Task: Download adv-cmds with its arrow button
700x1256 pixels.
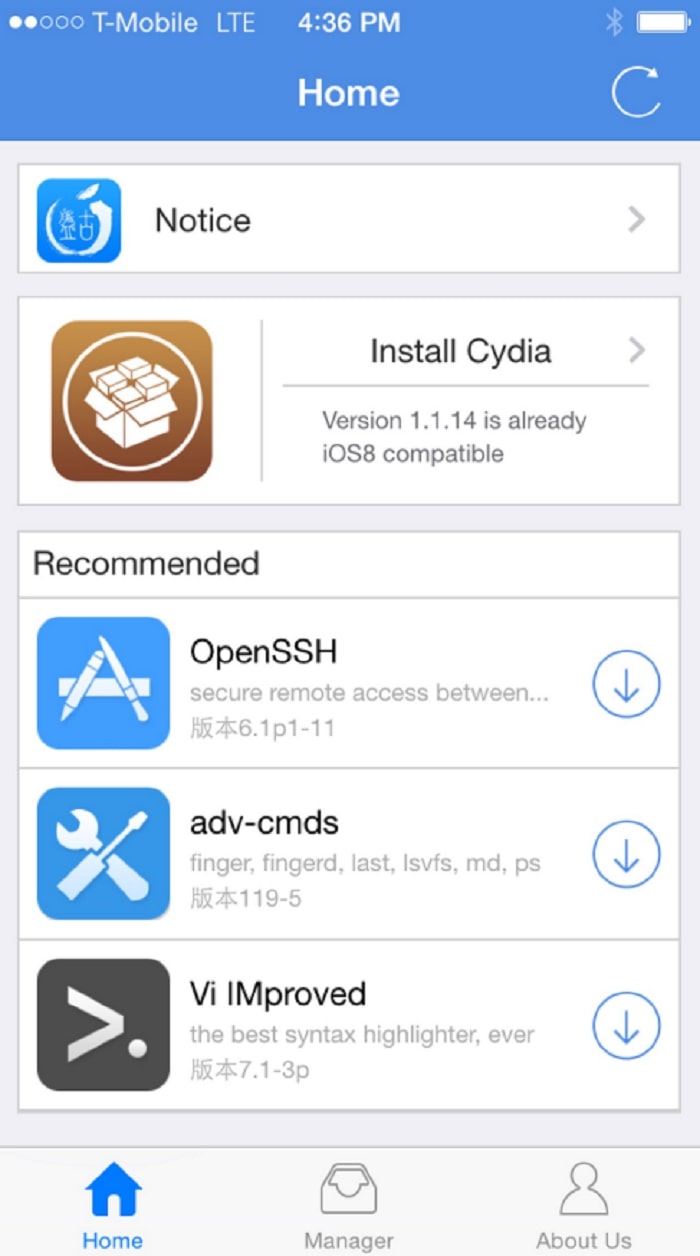Action: (x=626, y=855)
